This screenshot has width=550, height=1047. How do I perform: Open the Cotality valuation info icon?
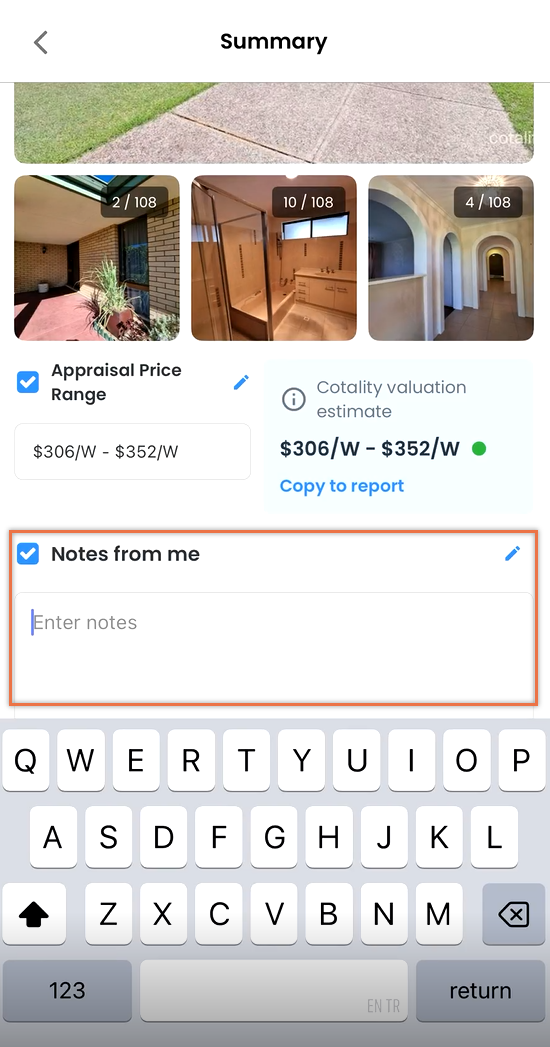[x=294, y=399]
